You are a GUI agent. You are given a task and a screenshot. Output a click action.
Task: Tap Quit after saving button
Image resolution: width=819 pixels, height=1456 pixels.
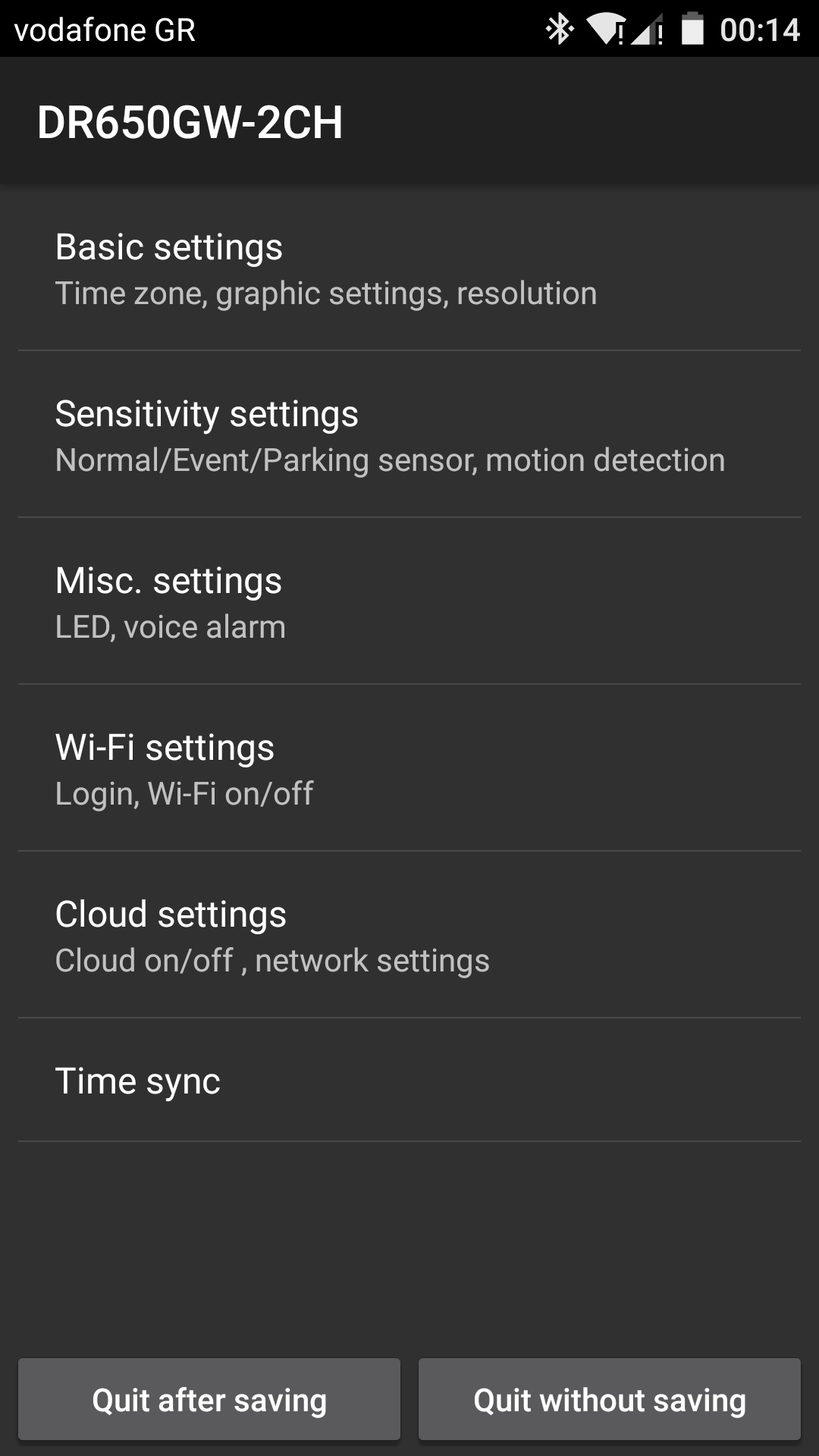click(209, 1399)
